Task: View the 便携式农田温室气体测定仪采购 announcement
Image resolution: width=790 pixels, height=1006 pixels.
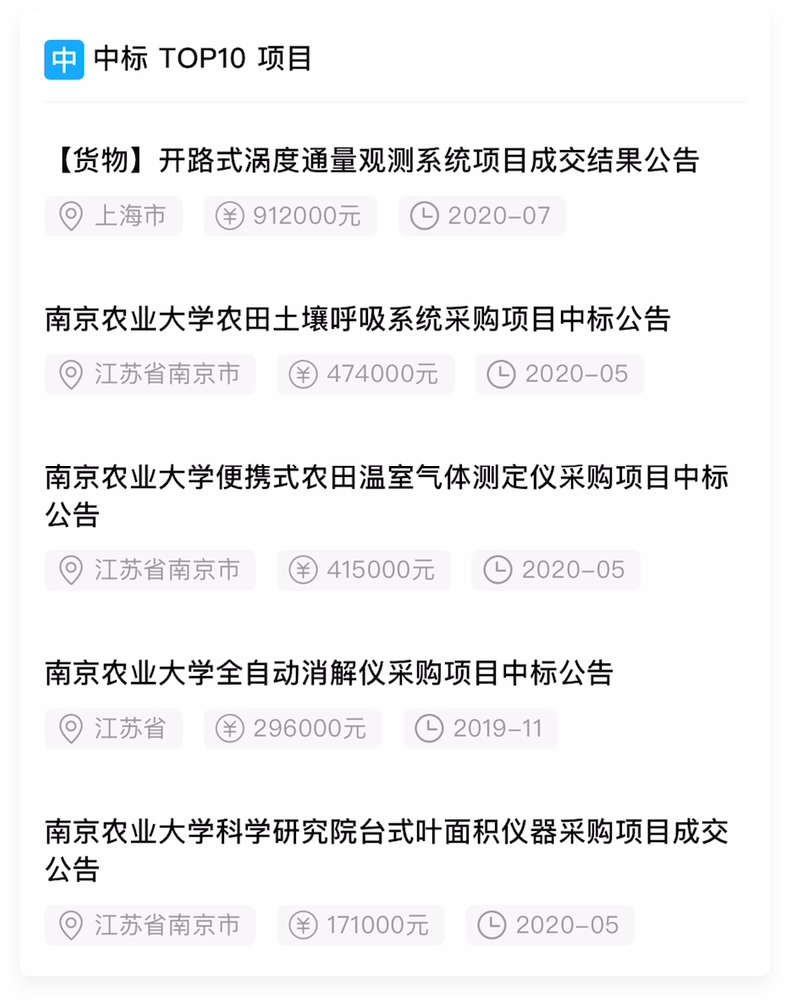Action: pyautogui.click(x=386, y=477)
